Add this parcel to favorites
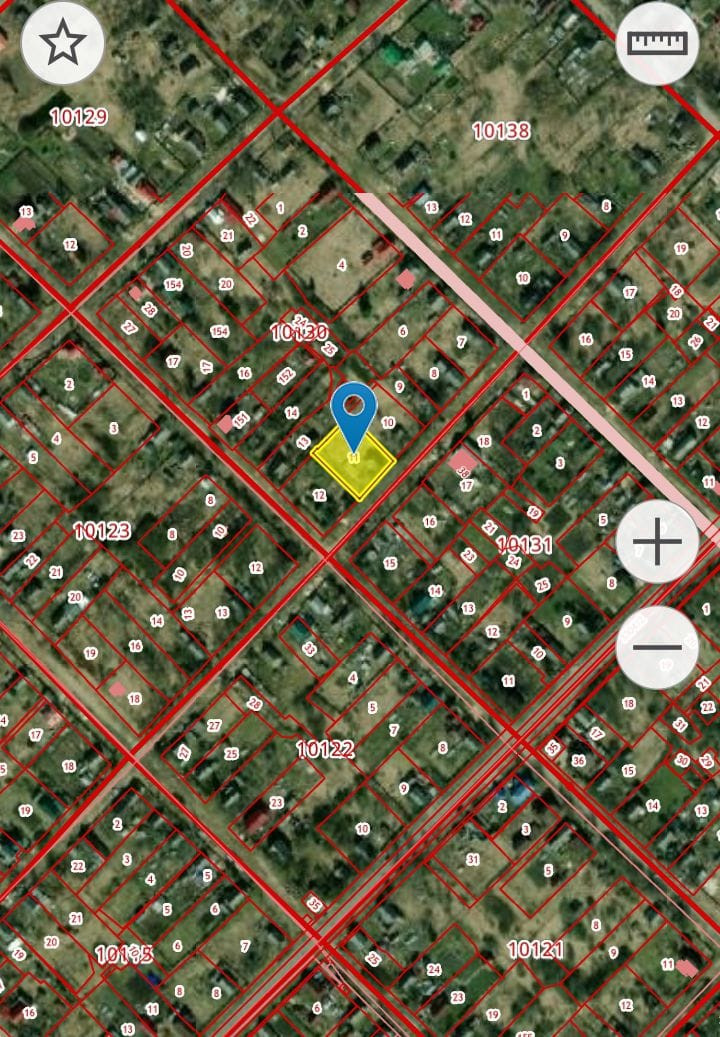The image size is (720, 1037). click(x=63, y=43)
